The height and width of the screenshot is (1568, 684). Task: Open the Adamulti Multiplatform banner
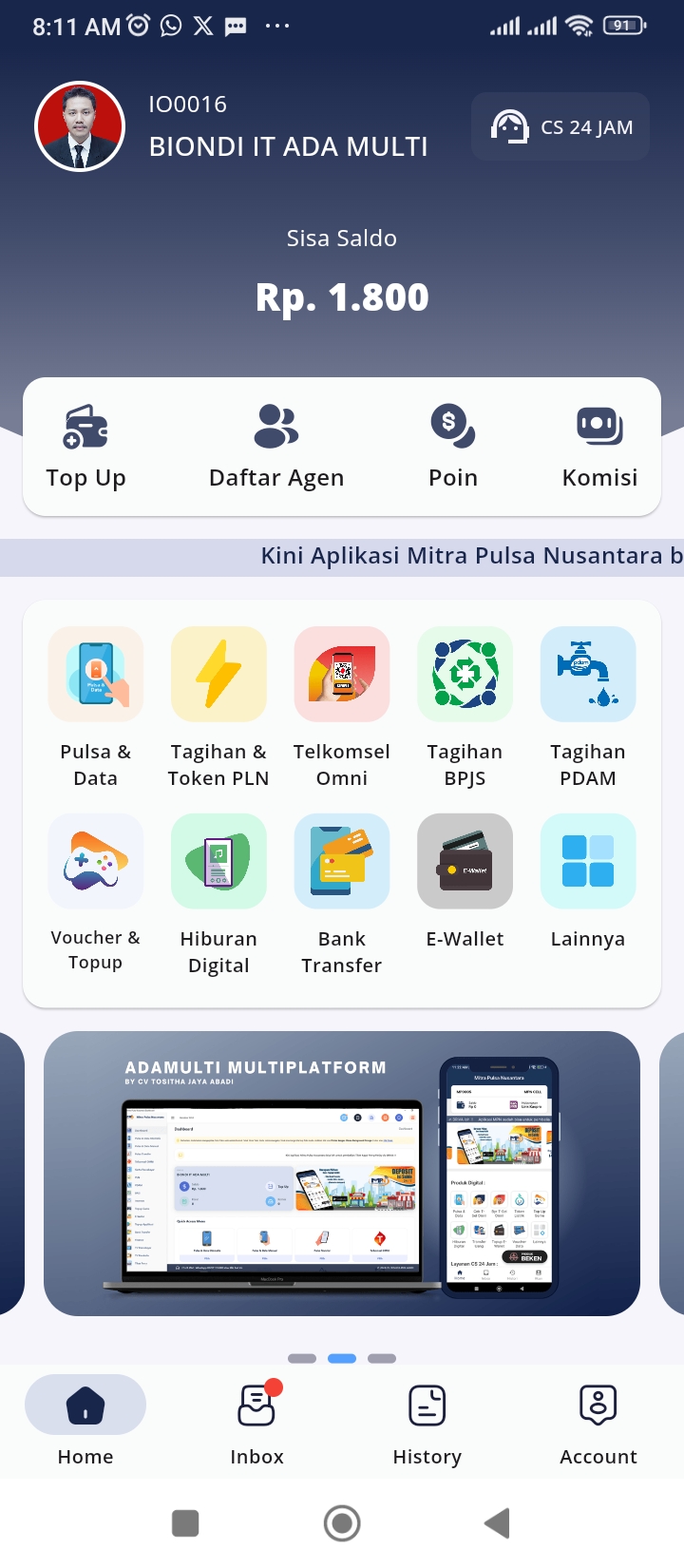tap(342, 1174)
